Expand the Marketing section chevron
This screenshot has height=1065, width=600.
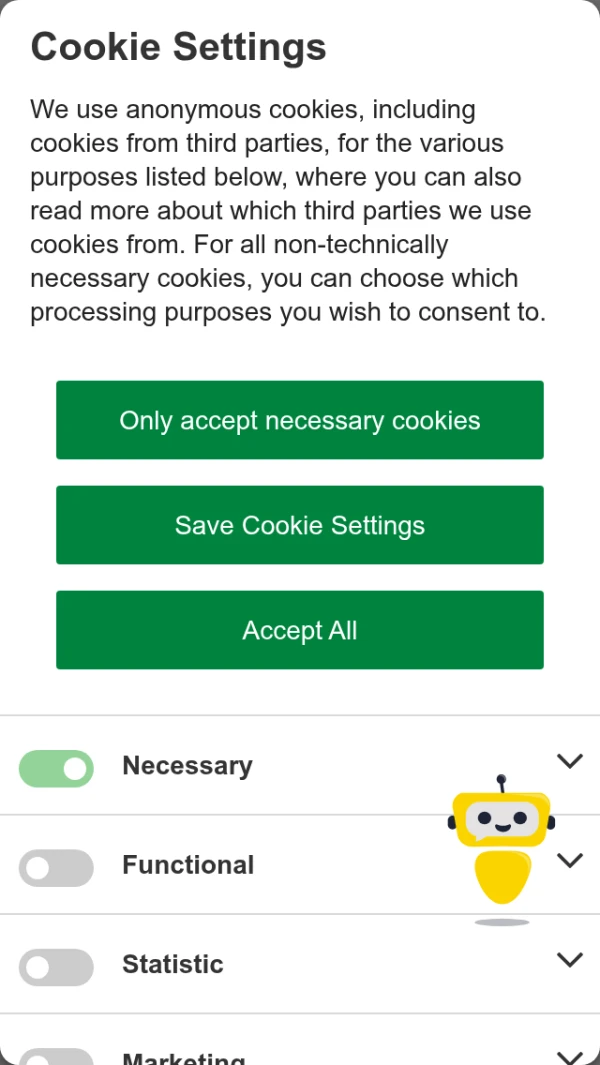pyautogui.click(x=569, y=1056)
